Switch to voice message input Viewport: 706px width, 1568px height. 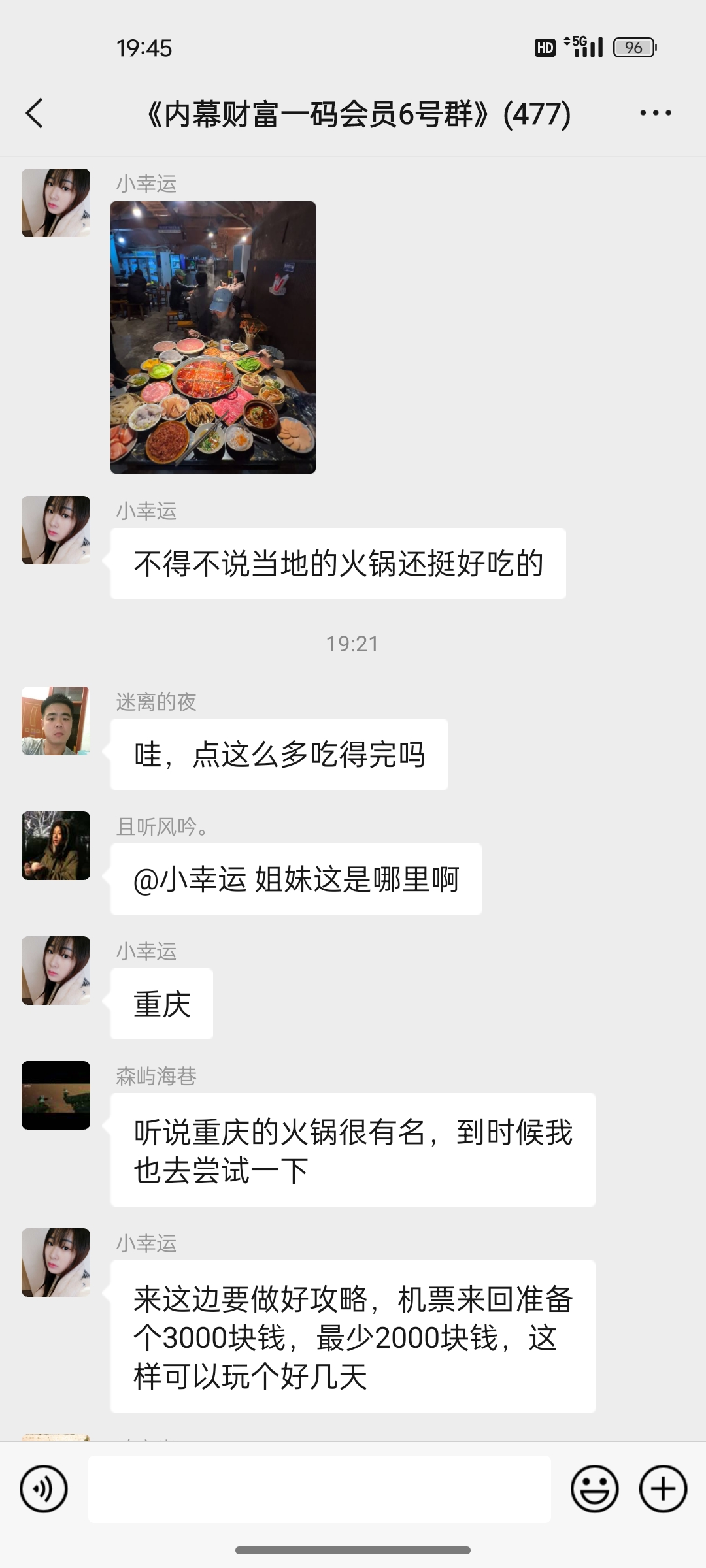[x=44, y=1489]
